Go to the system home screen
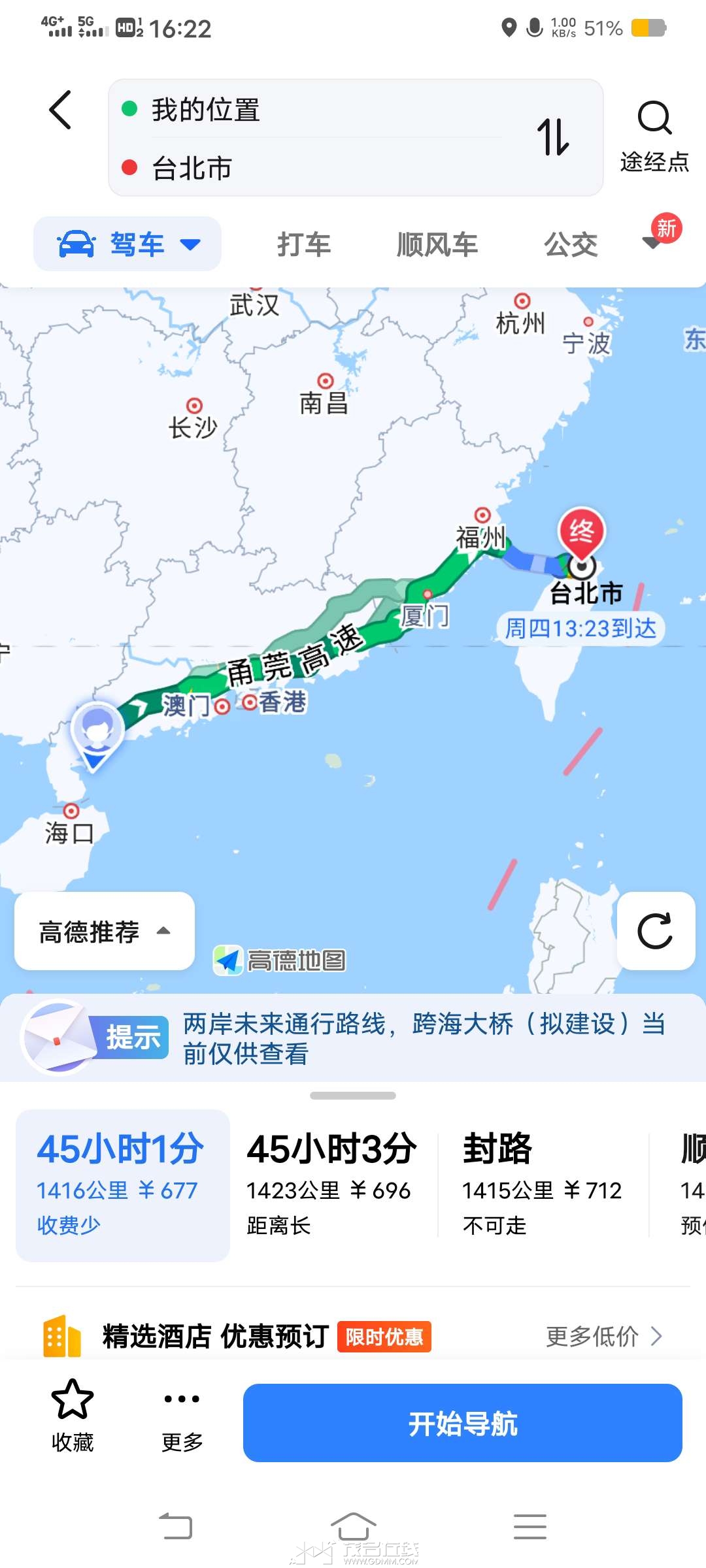The height and width of the screenshot is (1568, 706). [353, 1527]
